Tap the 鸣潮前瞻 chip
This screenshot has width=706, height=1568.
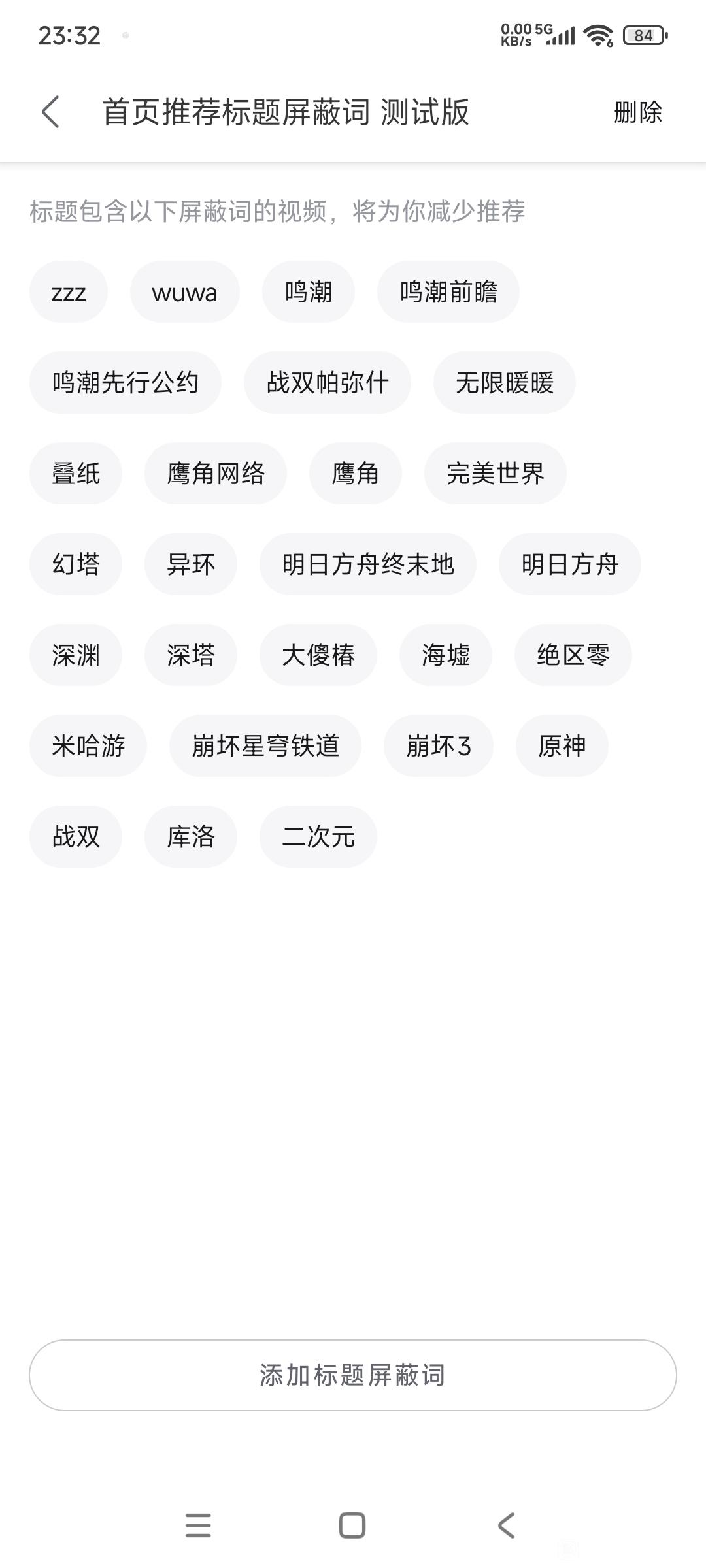[448, 292]
